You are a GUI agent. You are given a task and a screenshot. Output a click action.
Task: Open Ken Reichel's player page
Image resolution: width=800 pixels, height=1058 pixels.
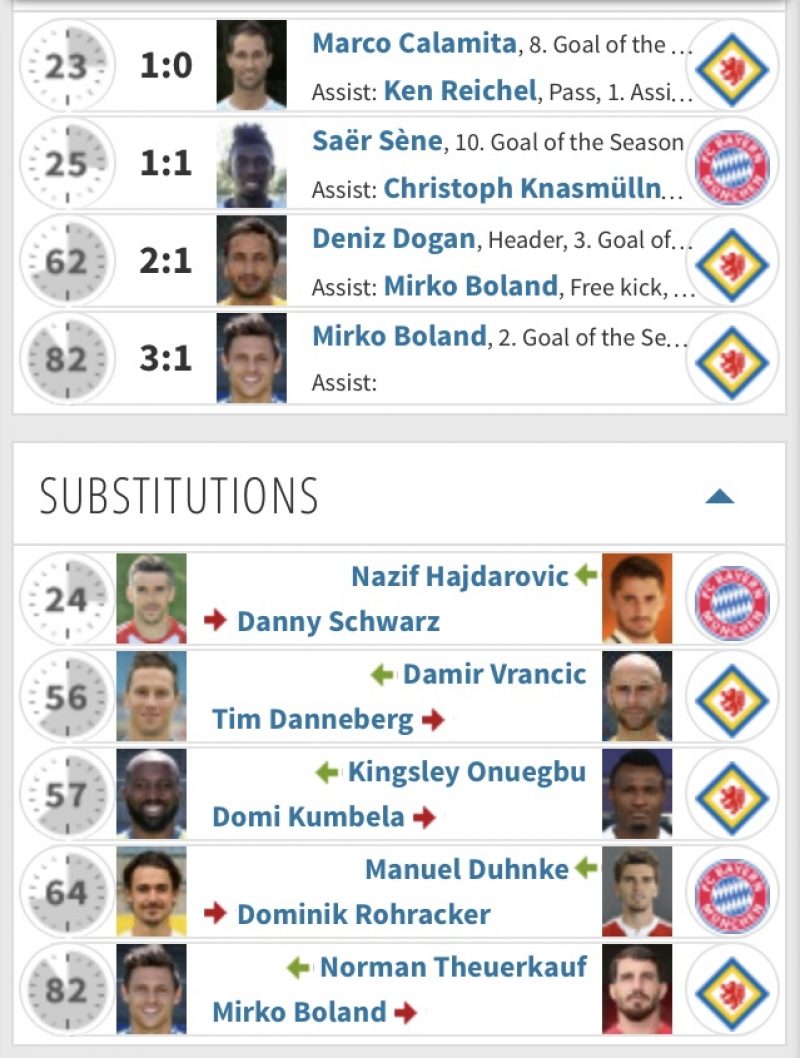(x=460, y=92)
